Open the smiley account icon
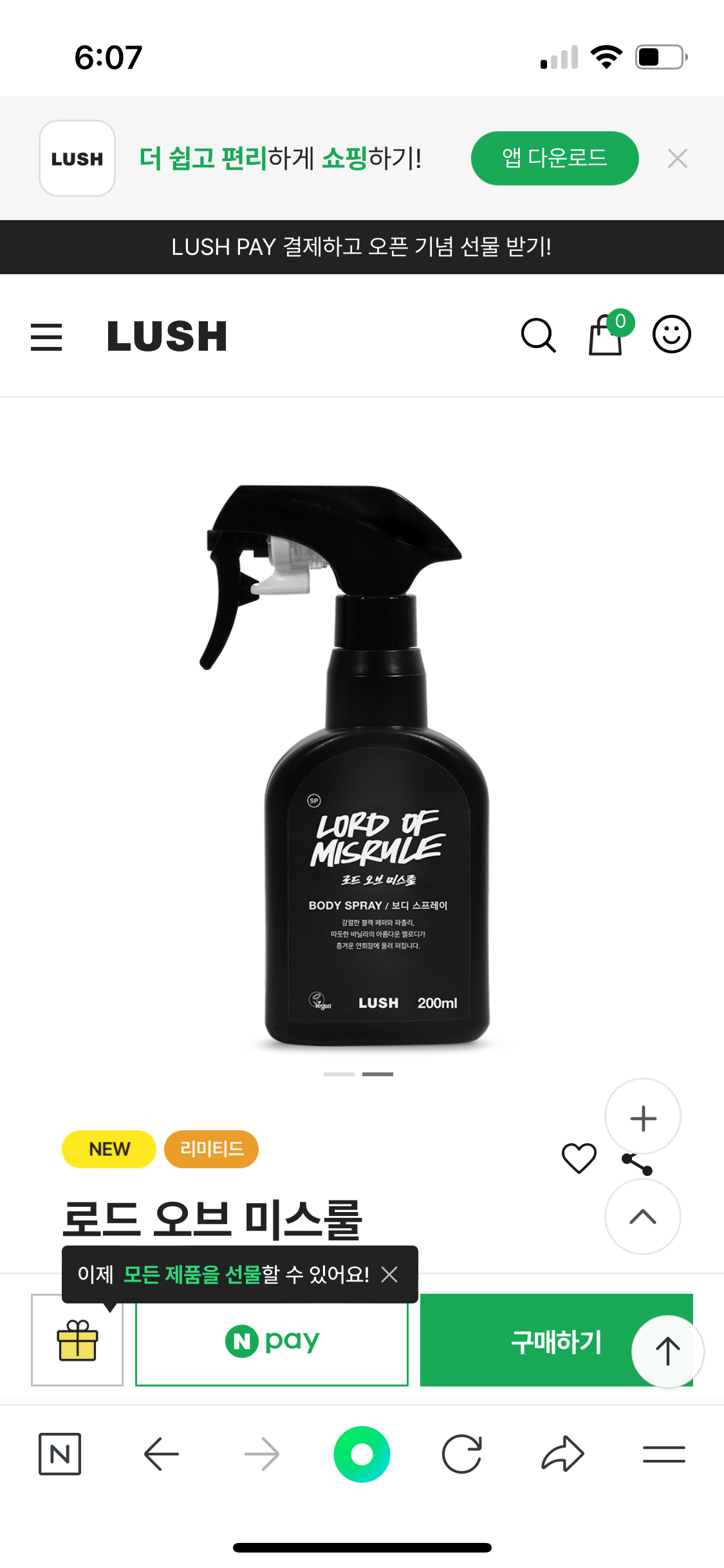 [671, 335]
